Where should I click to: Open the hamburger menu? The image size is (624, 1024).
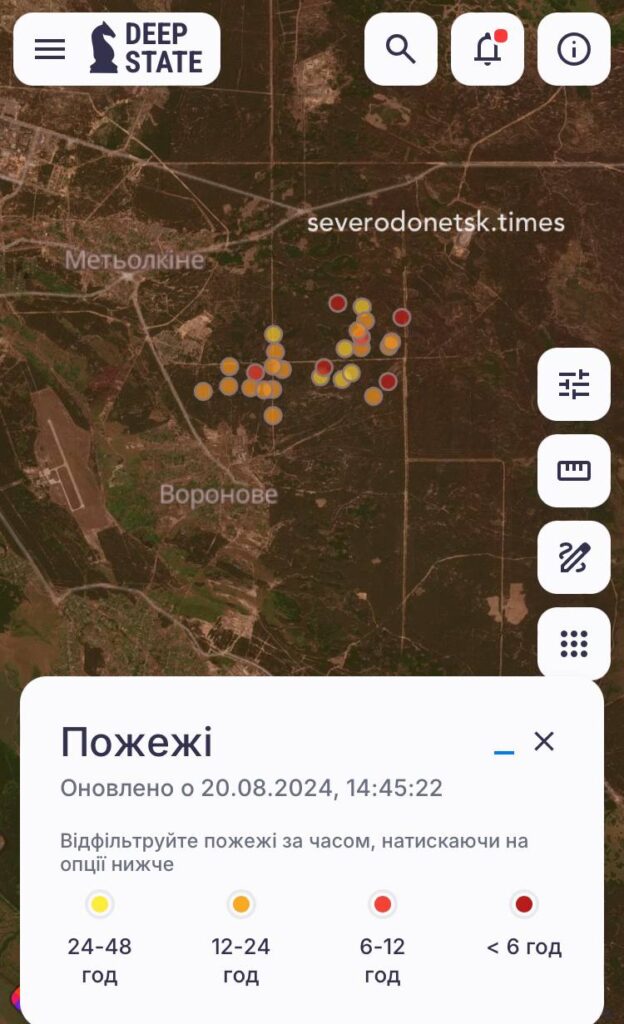pos(50,49)
